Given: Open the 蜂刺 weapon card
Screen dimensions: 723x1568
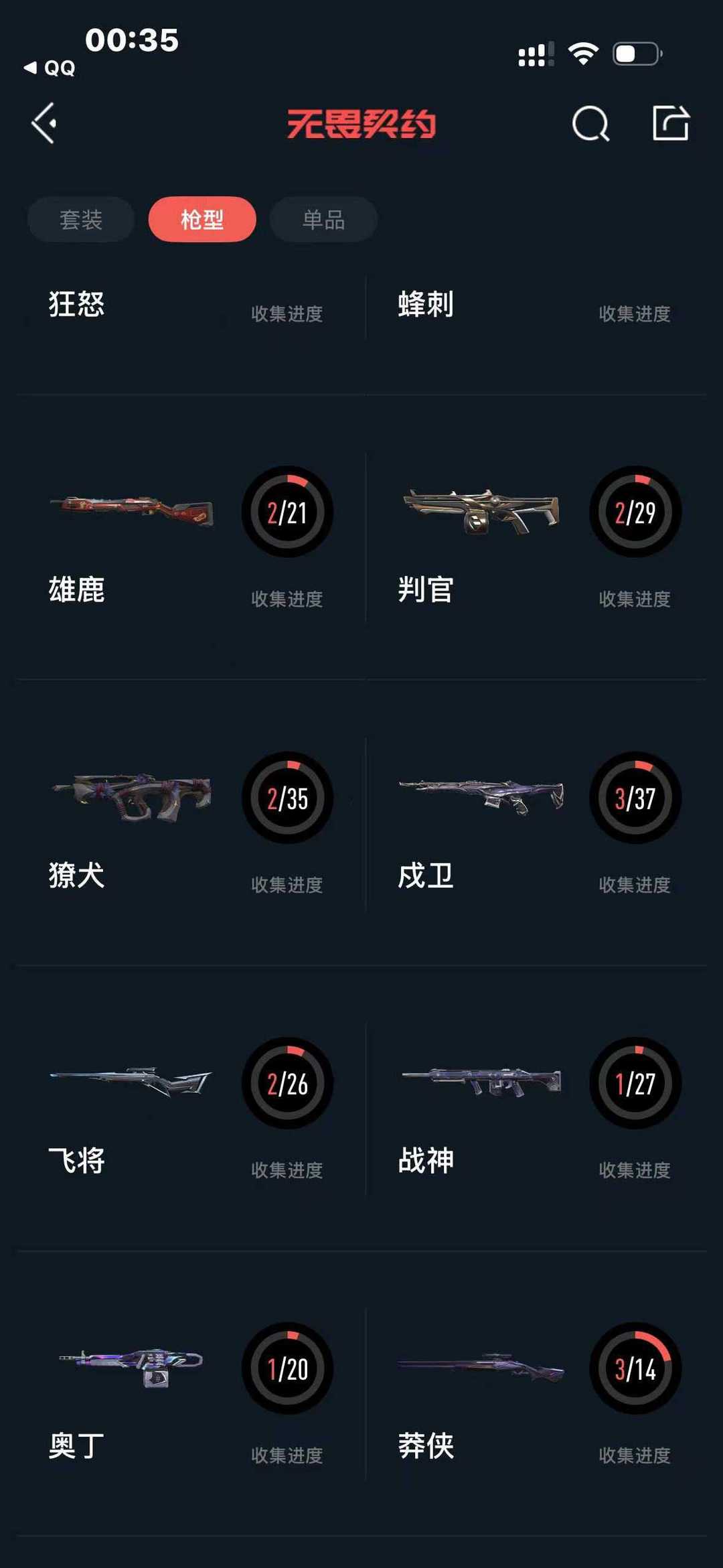Looking at the screenshot, I should tap(536, 307).
